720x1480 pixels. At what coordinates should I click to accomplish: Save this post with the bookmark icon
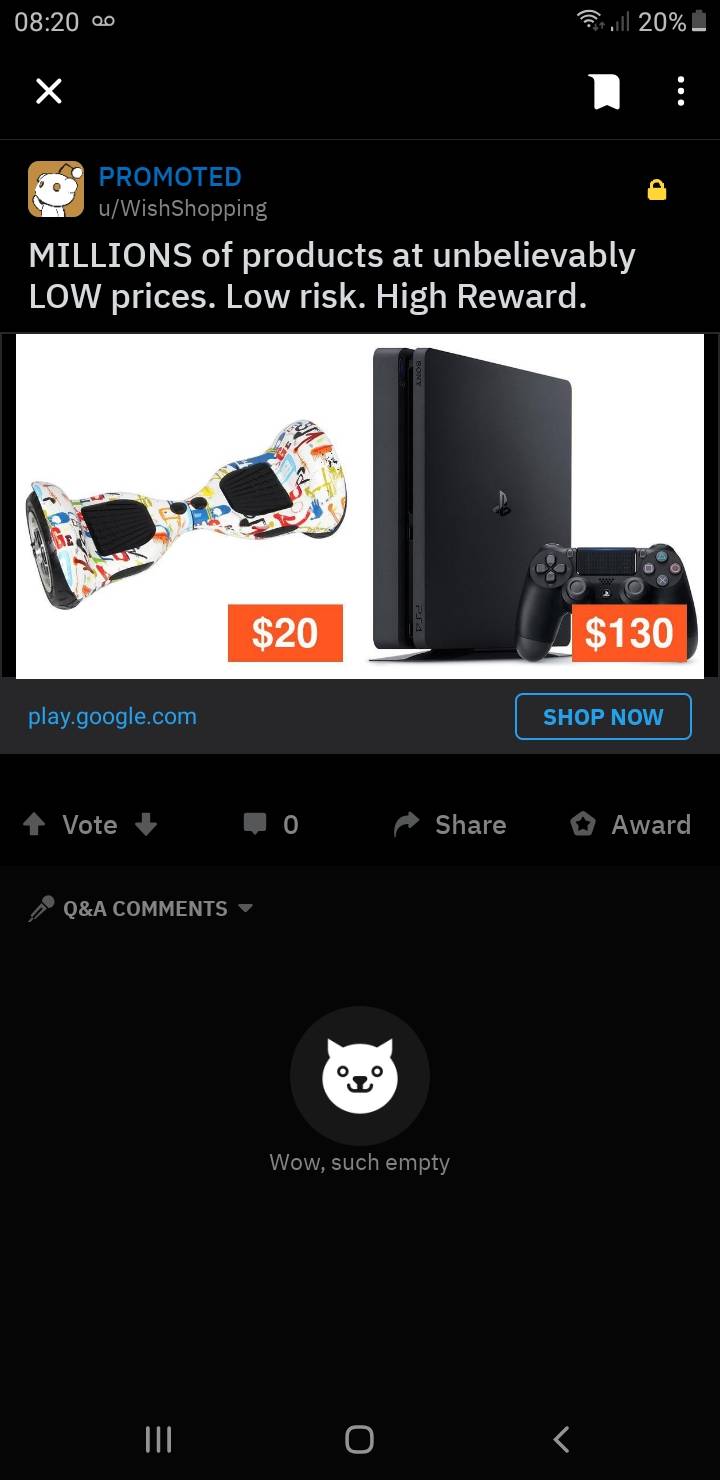(606, 92)
